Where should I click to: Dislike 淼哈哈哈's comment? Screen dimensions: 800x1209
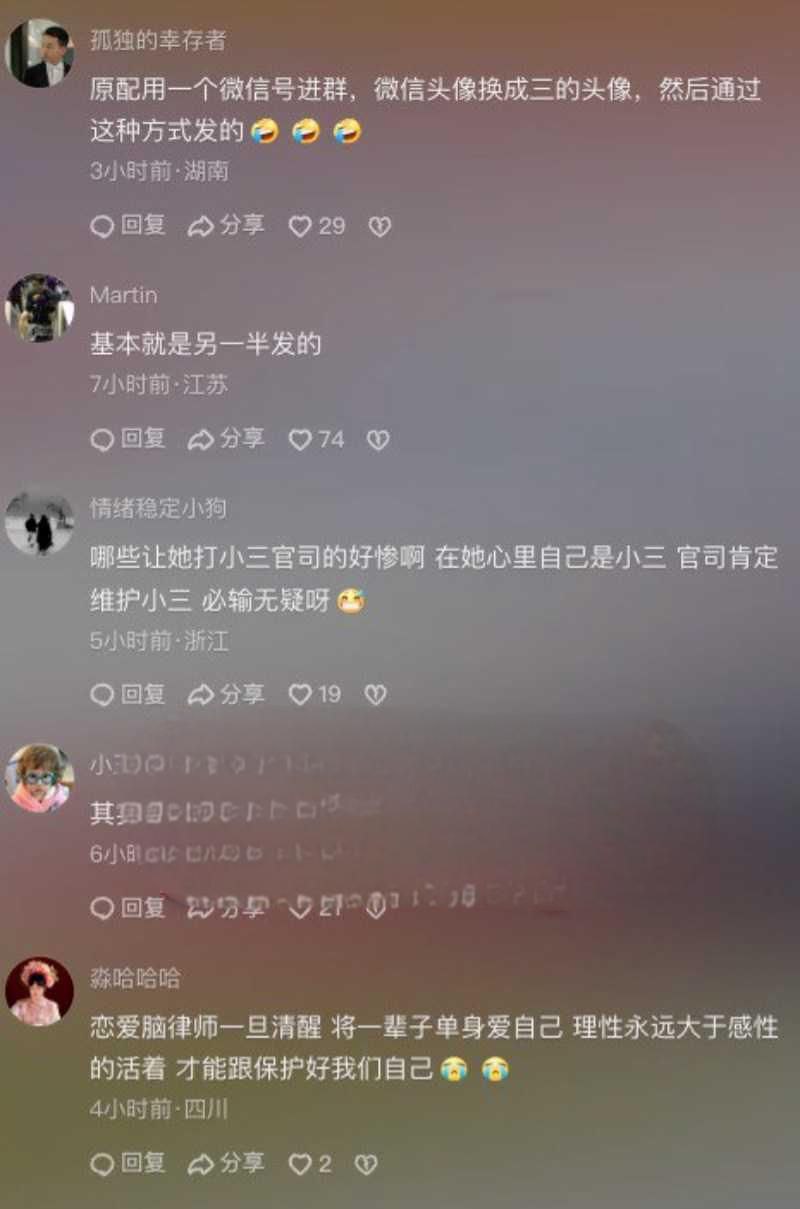coord(366,1164)
